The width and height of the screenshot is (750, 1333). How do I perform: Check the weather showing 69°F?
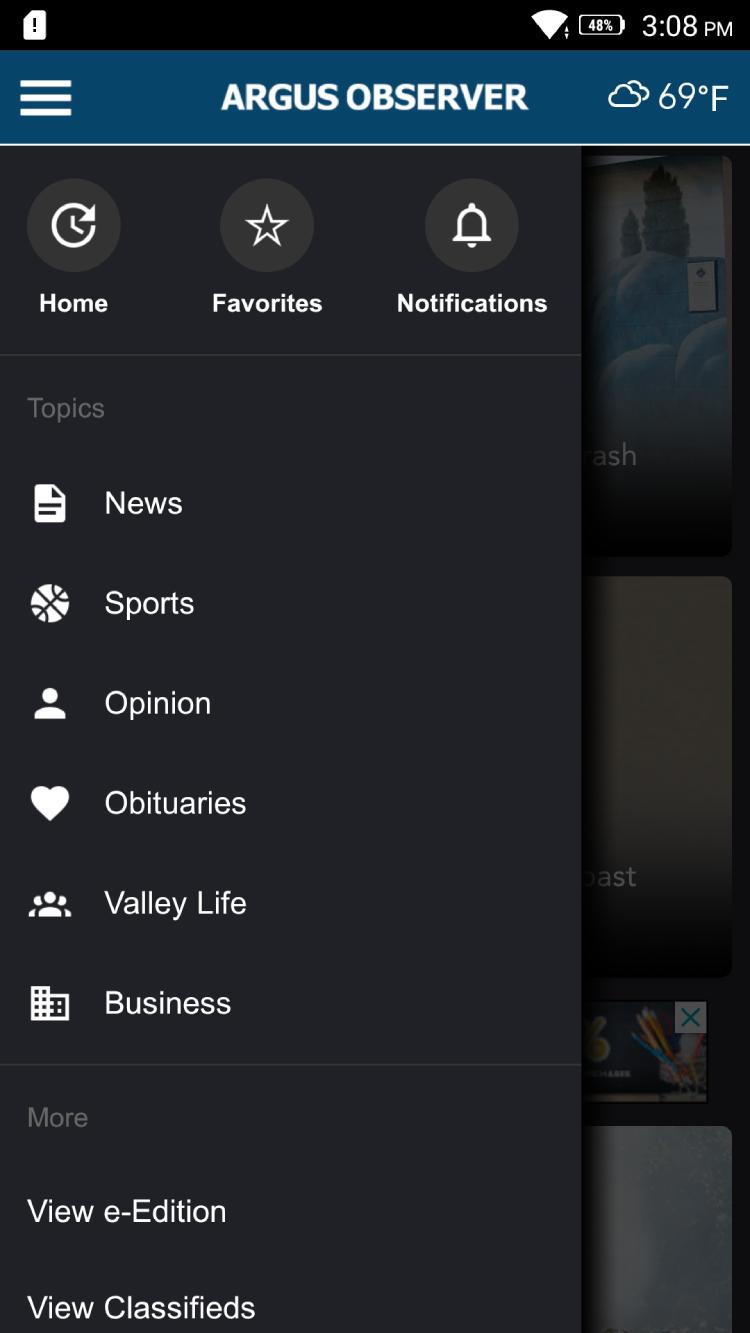(668, 97)
